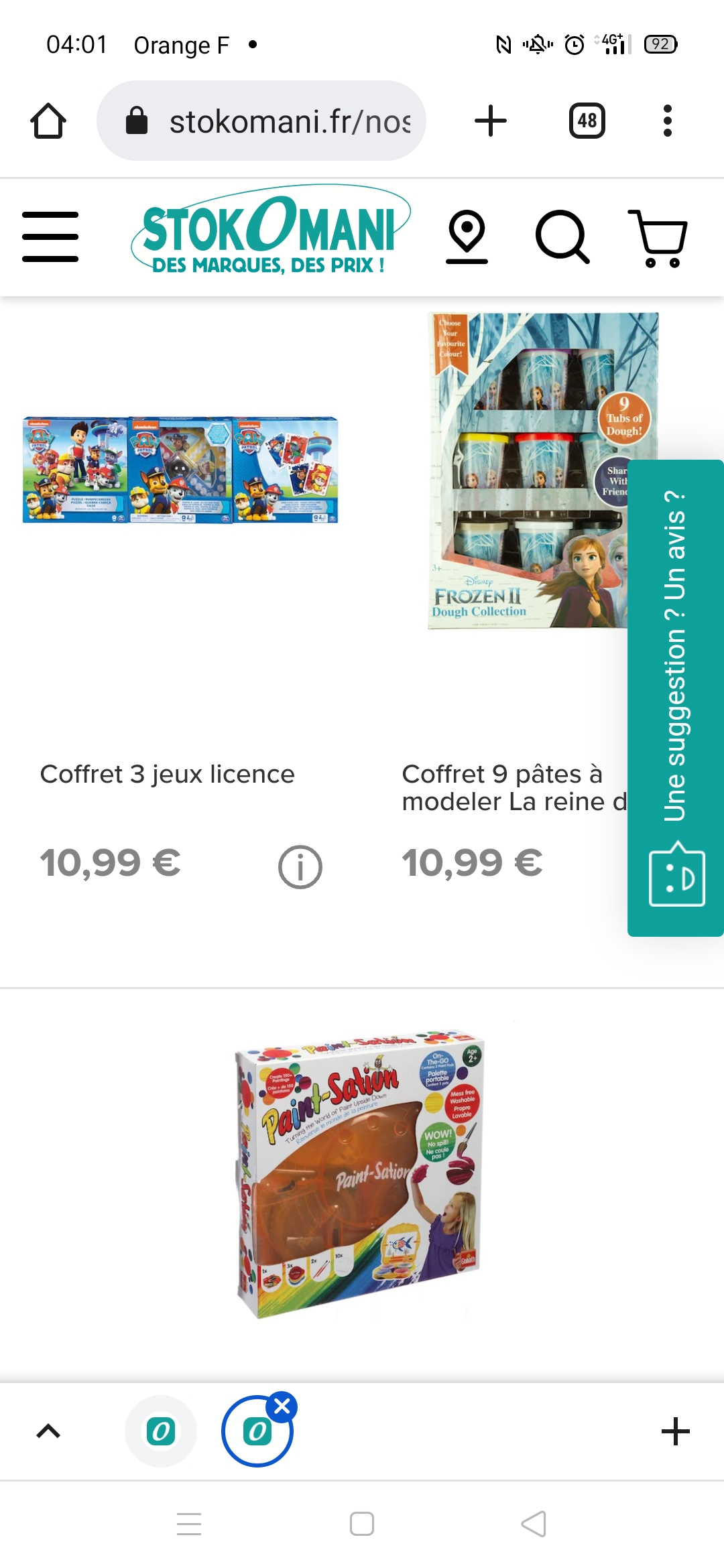Go back using the system navigation bar
The image size is (724, 1568).
click(x=534, y=1524)
